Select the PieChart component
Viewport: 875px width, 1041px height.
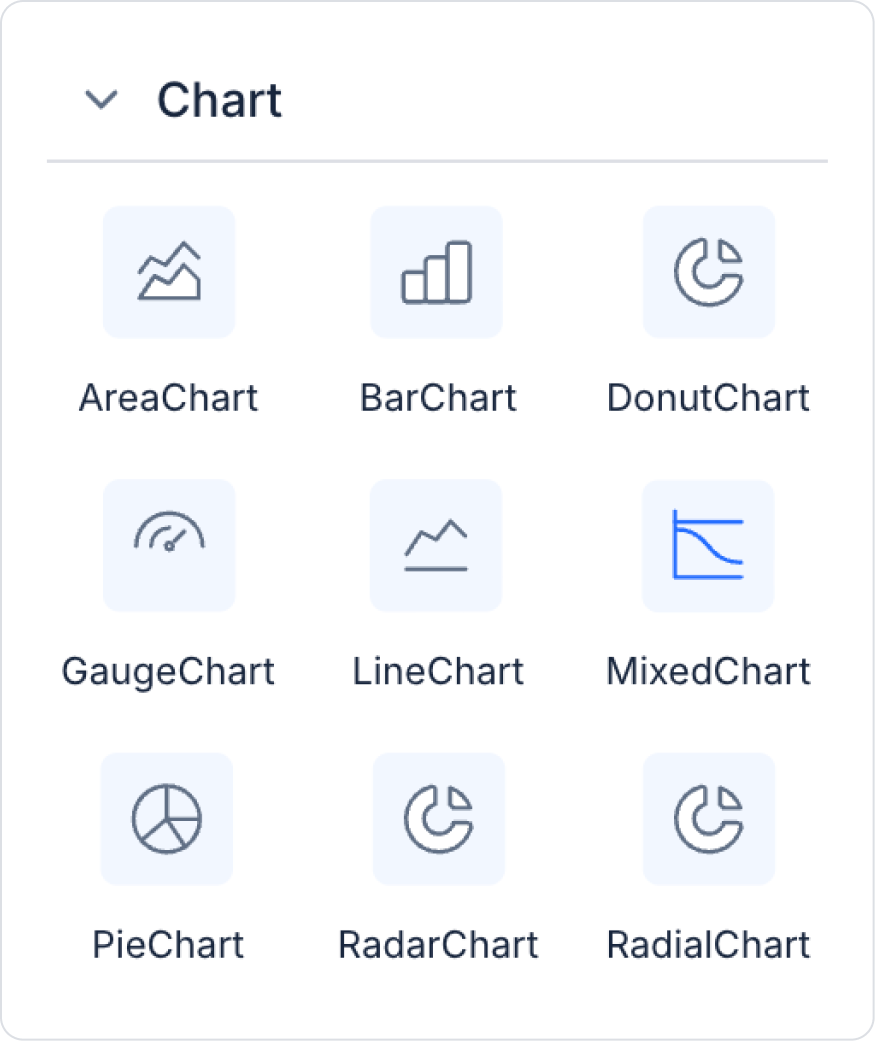tap(167, 818)
